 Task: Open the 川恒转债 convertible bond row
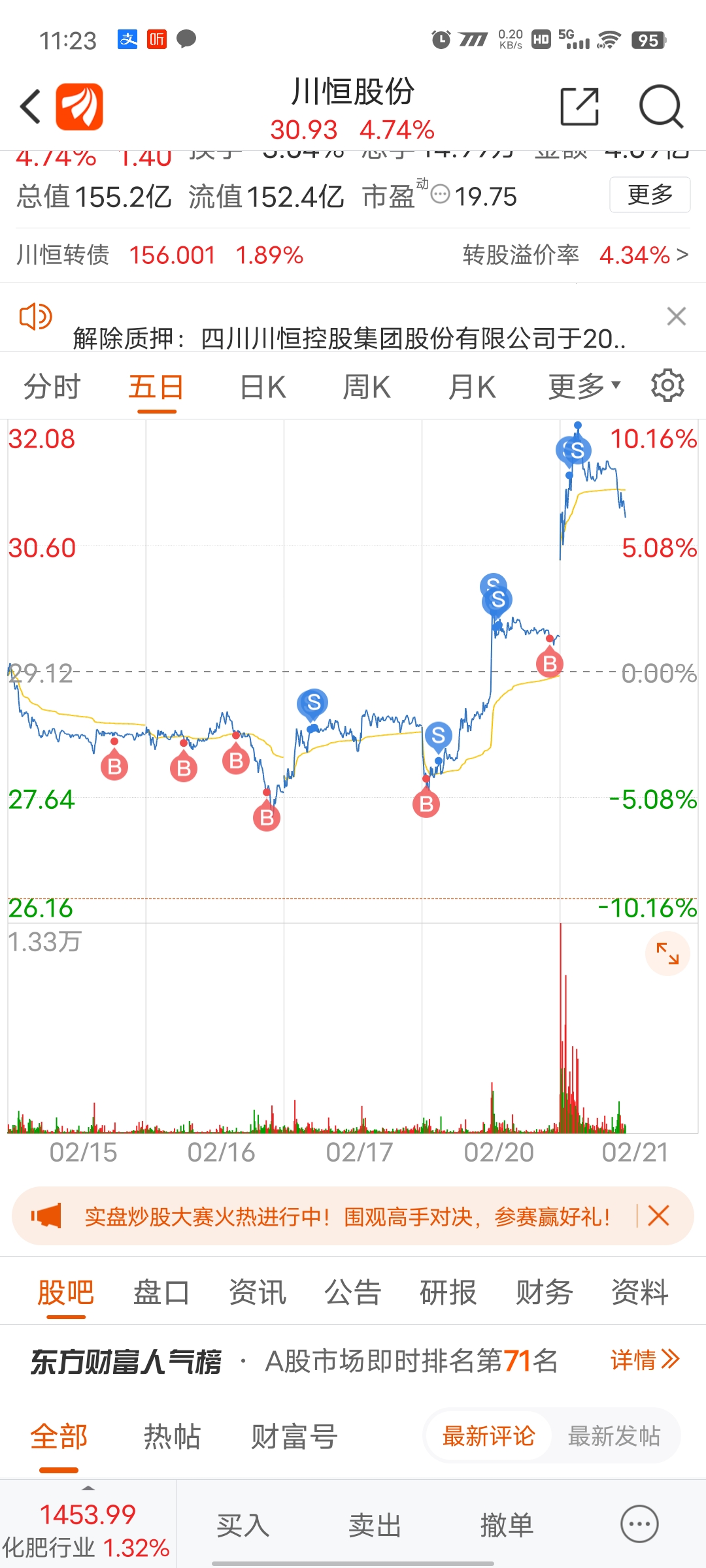(x=353, y=255)
